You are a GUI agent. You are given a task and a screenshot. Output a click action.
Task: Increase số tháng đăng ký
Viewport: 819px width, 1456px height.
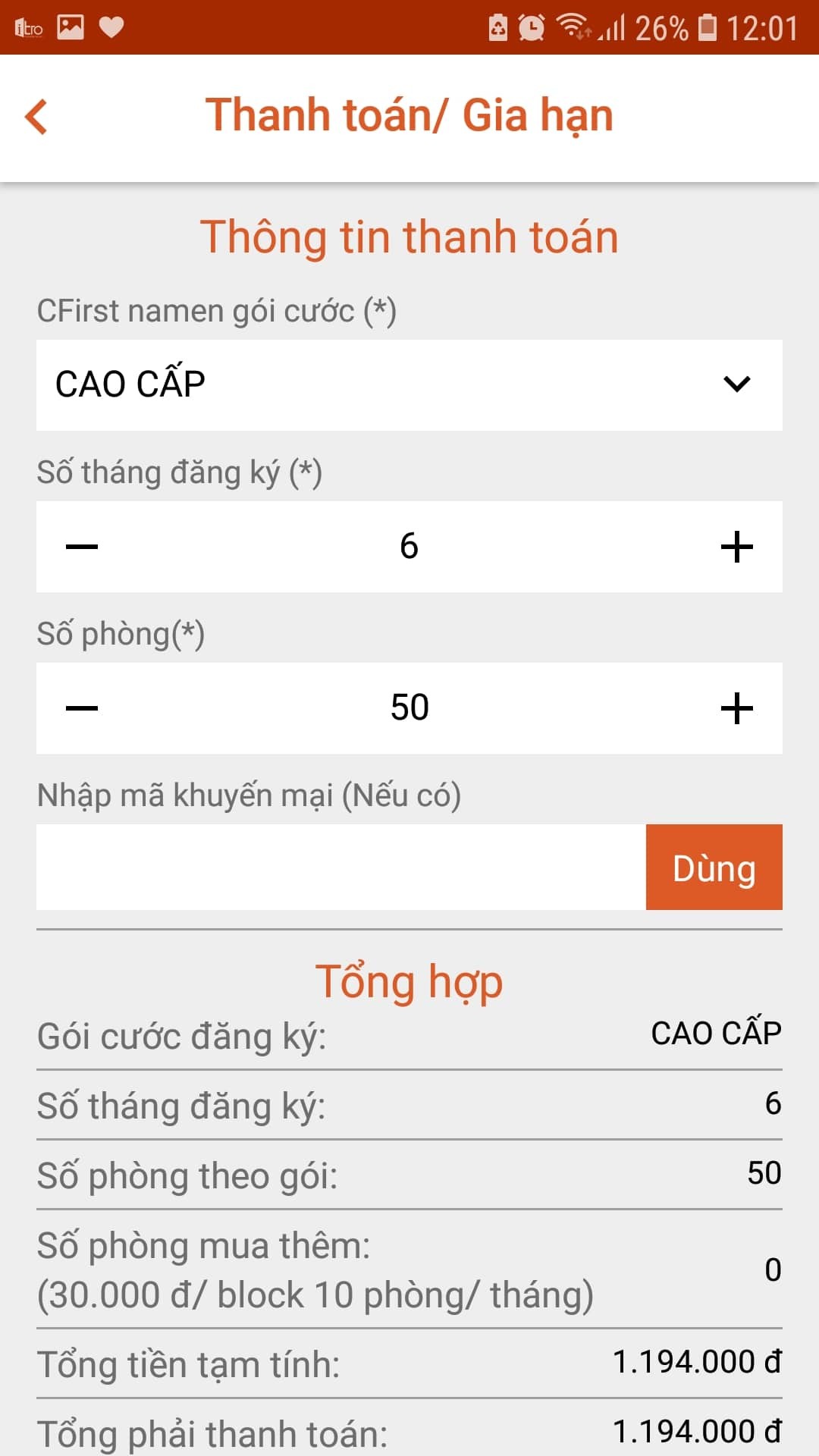pyautogui.click(x=736, y=547)
